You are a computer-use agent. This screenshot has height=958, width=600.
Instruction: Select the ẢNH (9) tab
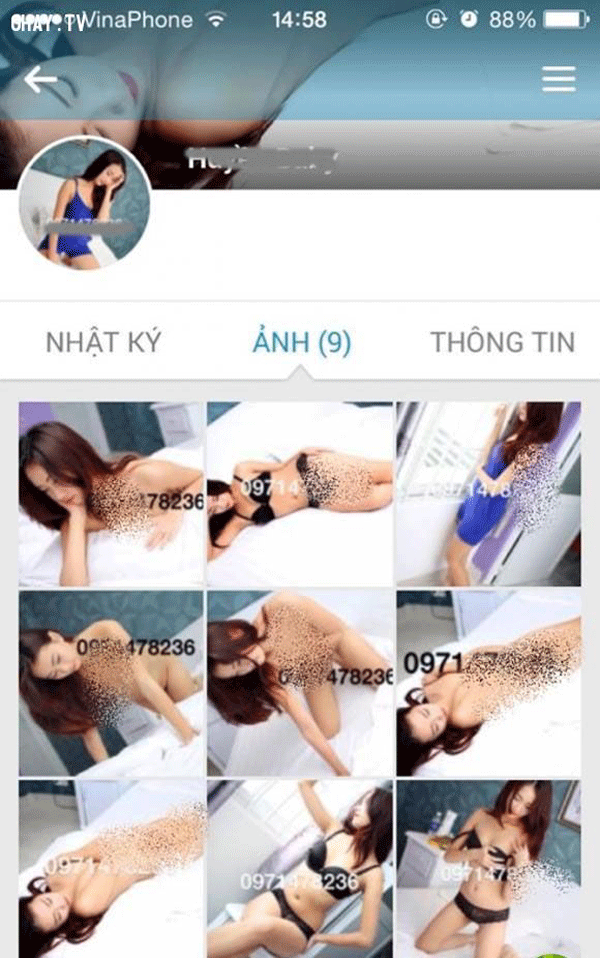coord(301,342)
